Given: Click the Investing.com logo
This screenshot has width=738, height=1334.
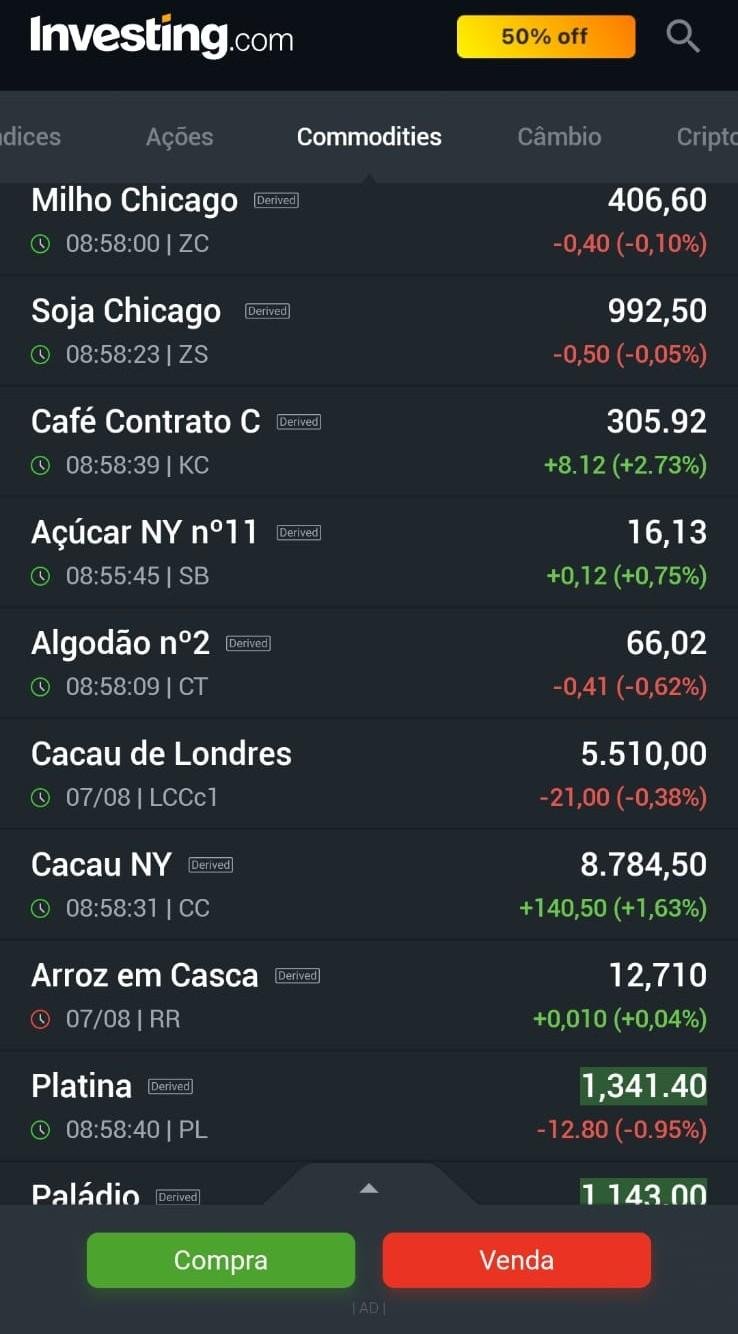Looking at the screenshot, I should click(161, 36).
